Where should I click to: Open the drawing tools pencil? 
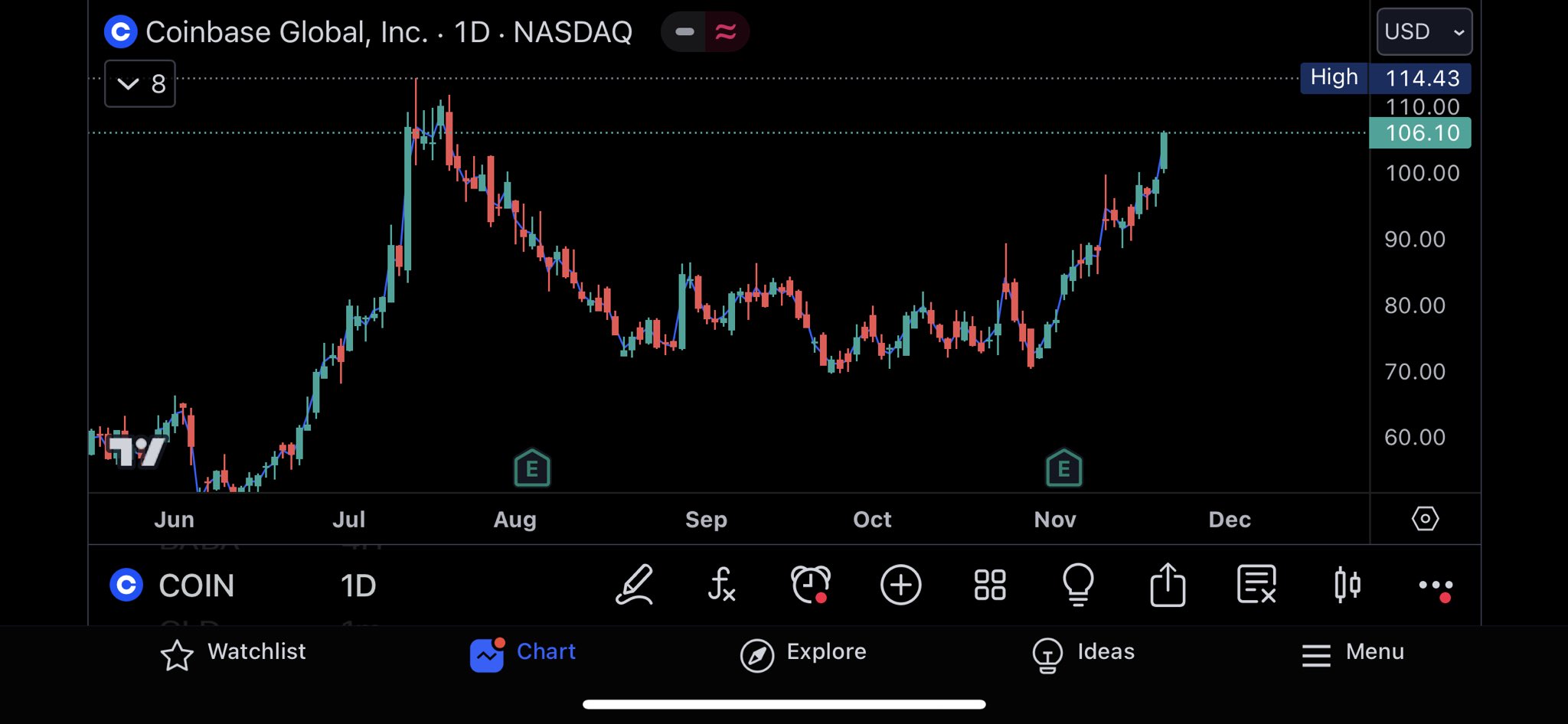(635, 585)
